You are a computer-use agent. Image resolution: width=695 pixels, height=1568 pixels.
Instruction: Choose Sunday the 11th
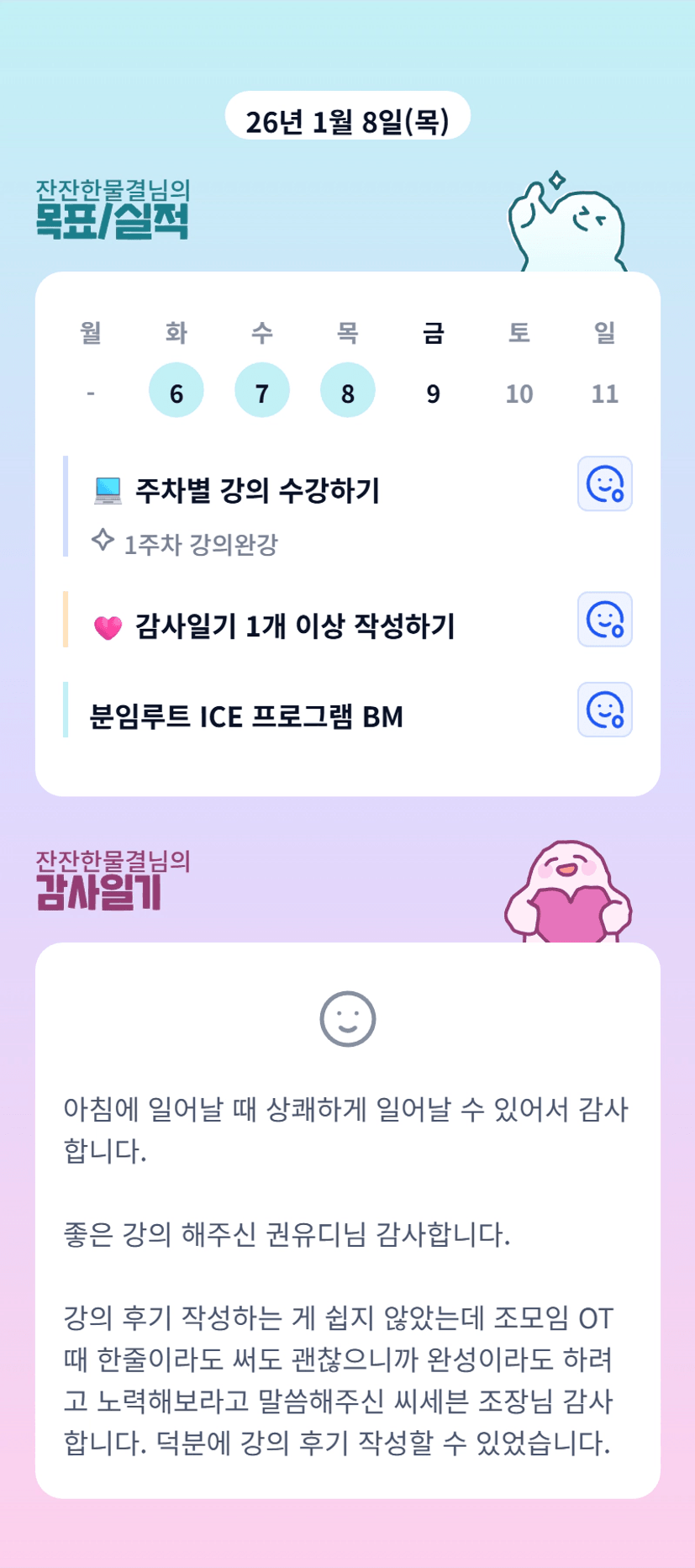coord(605,393)
